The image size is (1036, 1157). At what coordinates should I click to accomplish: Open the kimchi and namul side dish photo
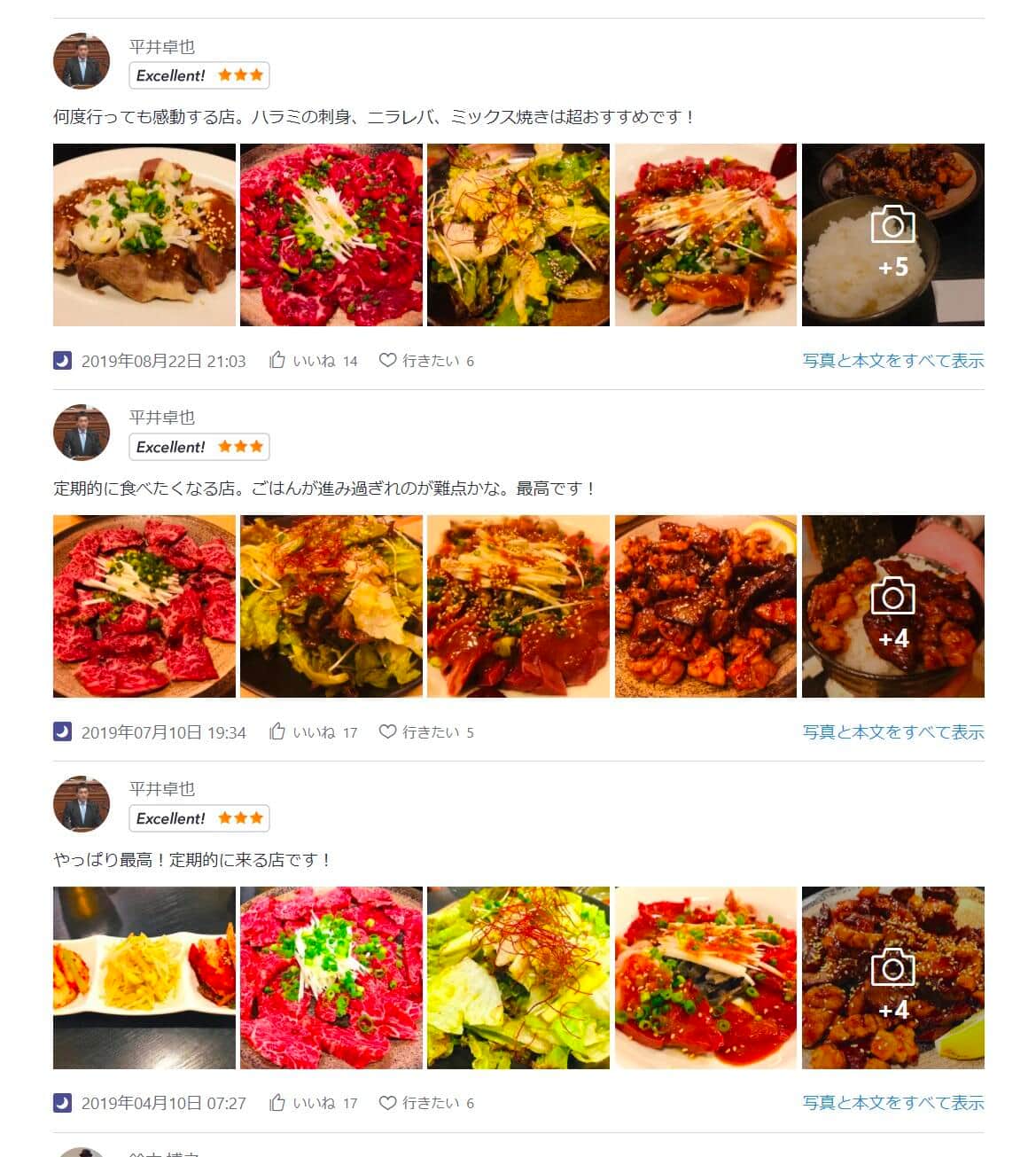[144, 977]
